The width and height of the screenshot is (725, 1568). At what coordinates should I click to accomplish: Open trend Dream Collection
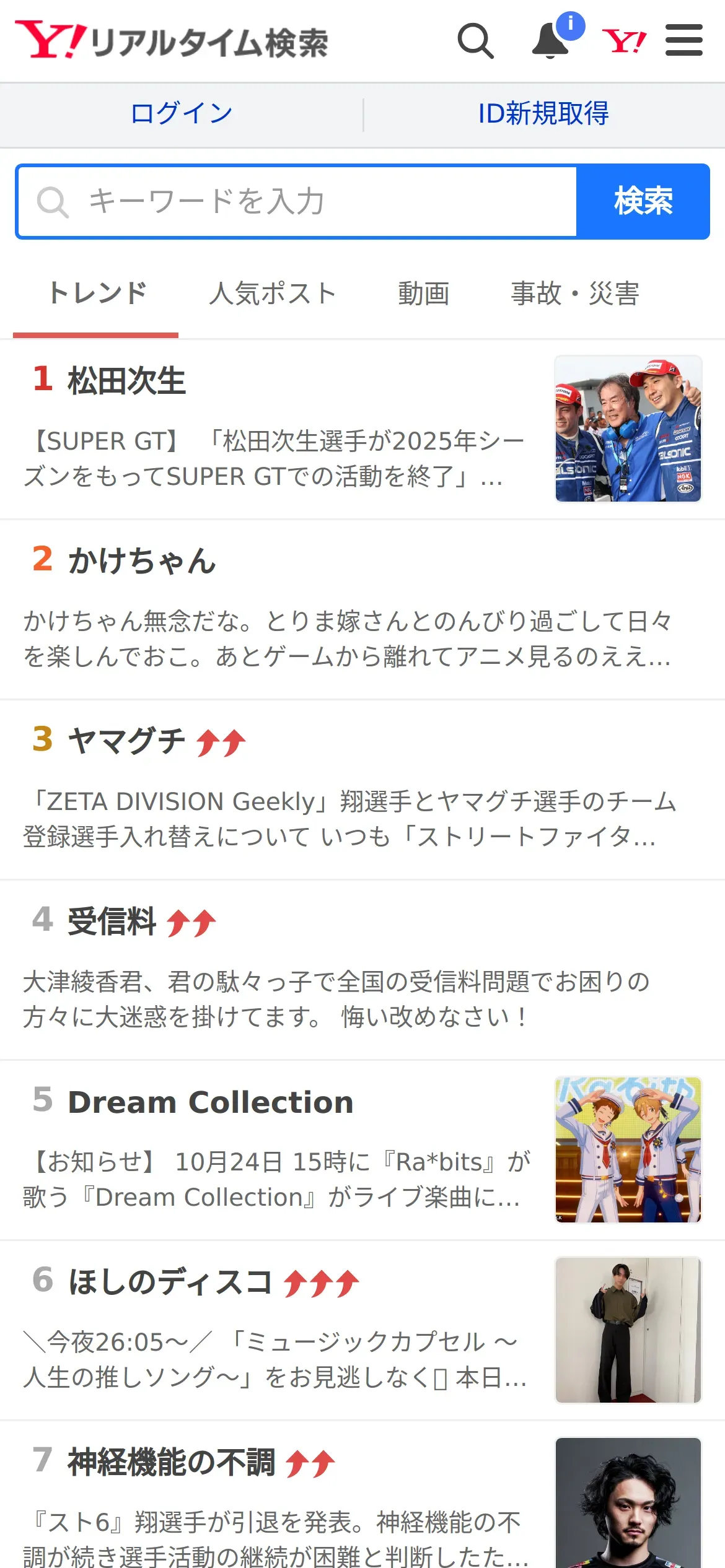[x=211, y=1102]
